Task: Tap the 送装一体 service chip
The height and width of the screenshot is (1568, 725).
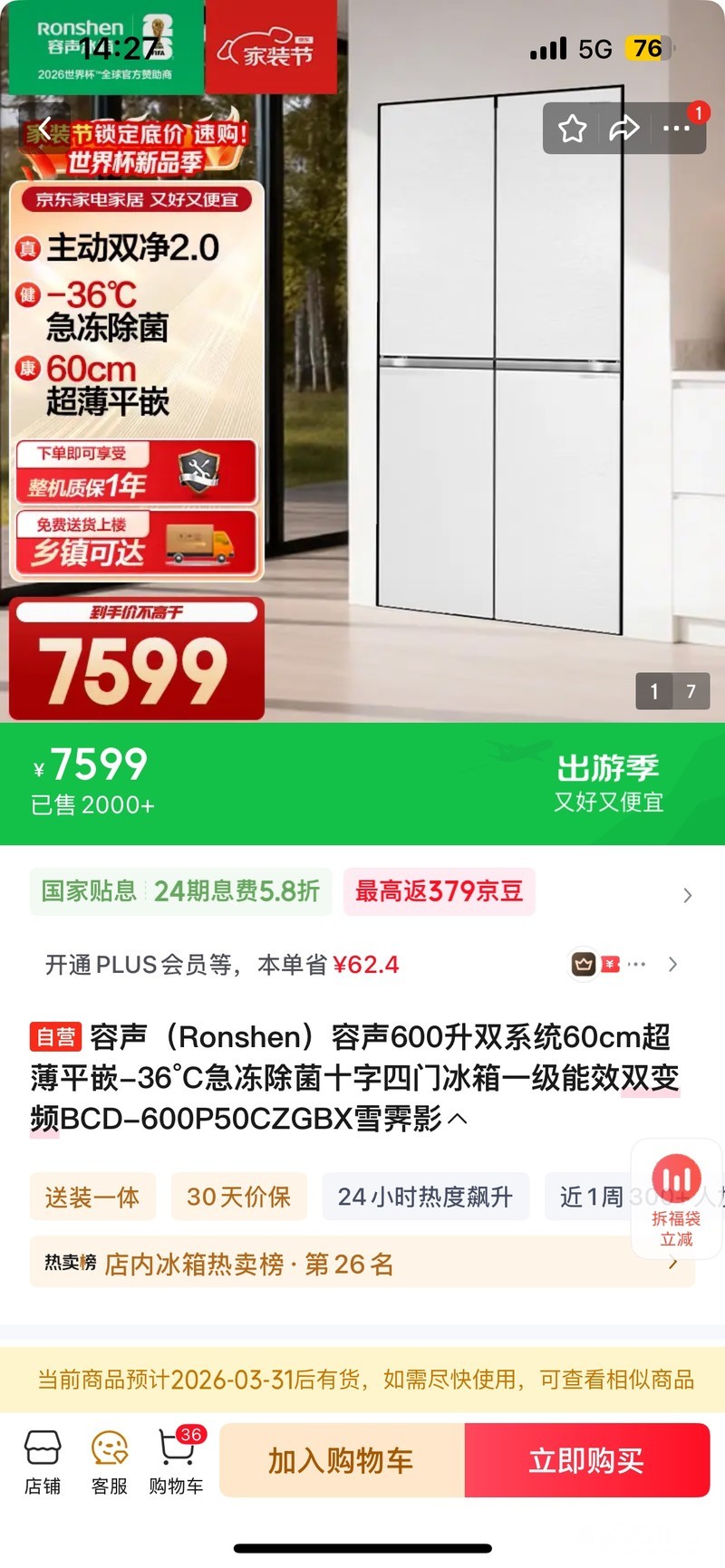Action: click(92, 1197)
